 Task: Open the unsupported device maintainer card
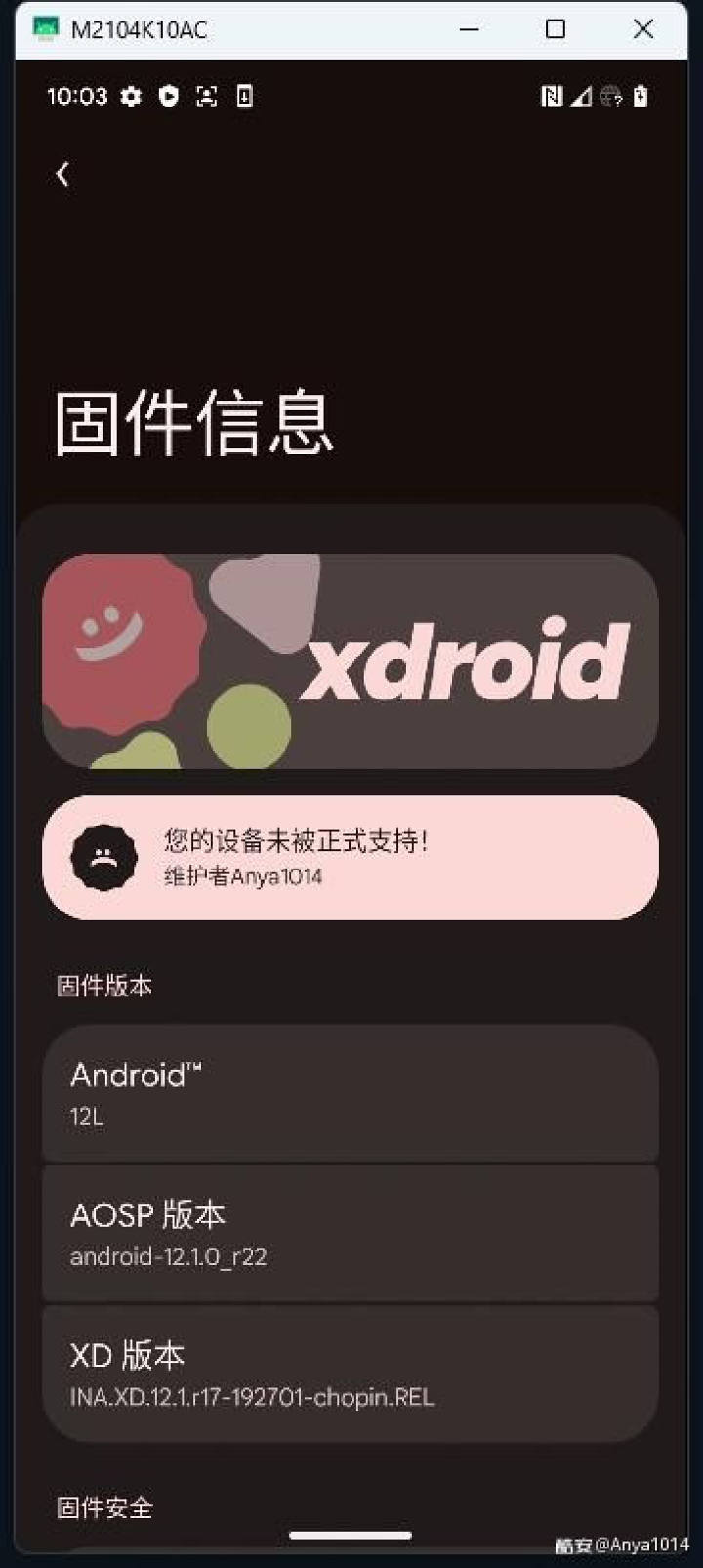click(x=350, y=857)
